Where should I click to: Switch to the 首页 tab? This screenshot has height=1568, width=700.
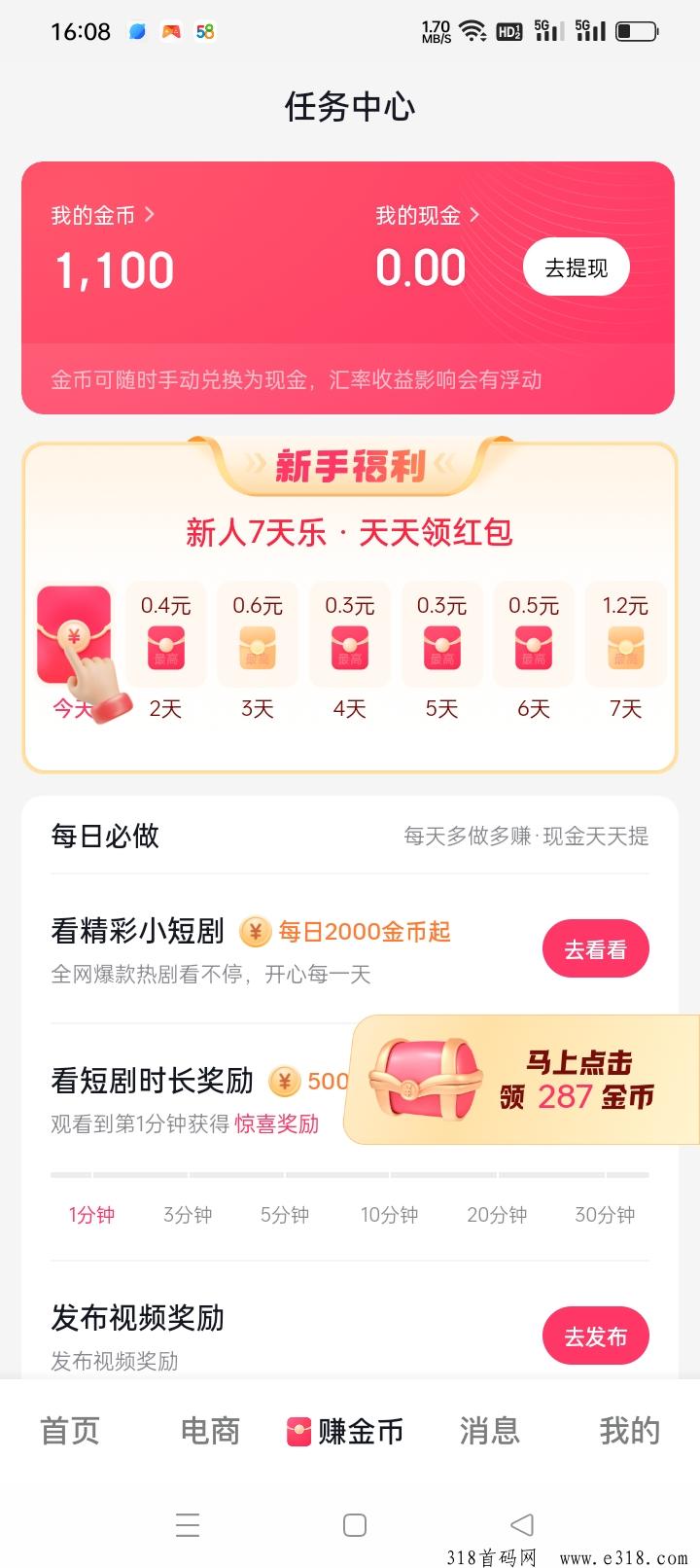click(x=70, y=1431)
